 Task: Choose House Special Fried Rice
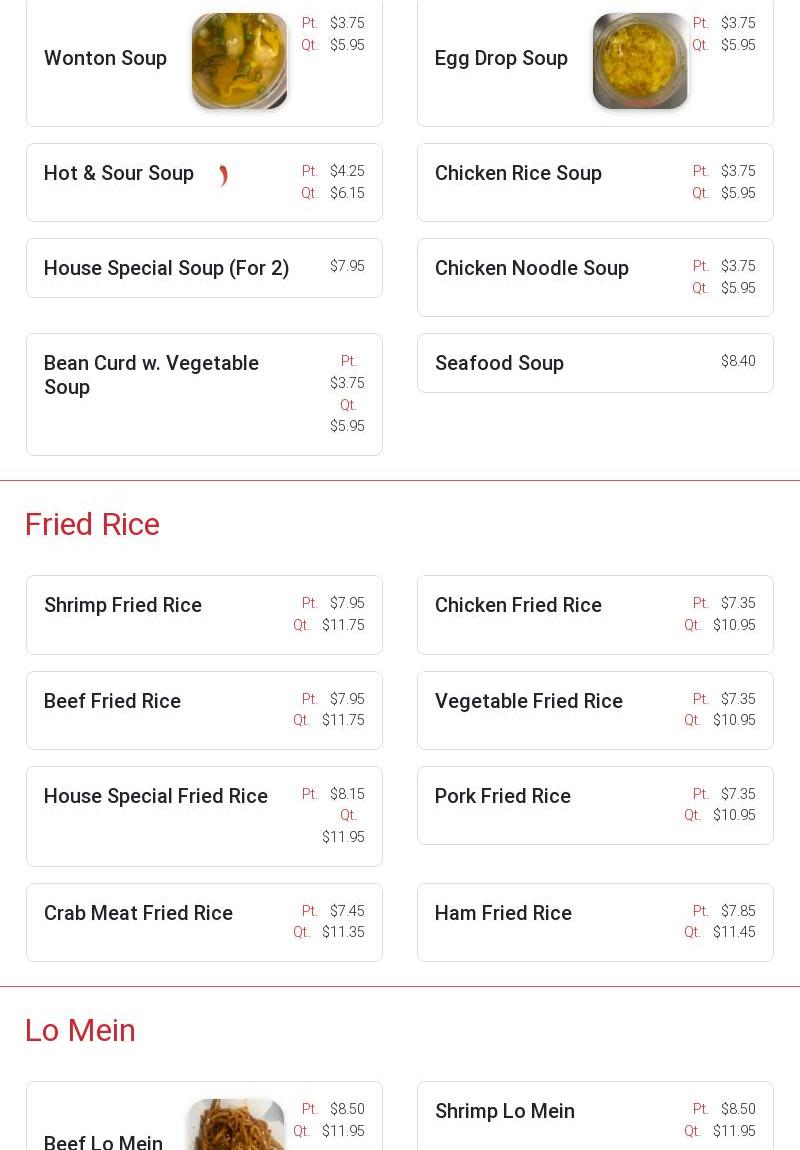pyautogui.click(x=156, y=797)
